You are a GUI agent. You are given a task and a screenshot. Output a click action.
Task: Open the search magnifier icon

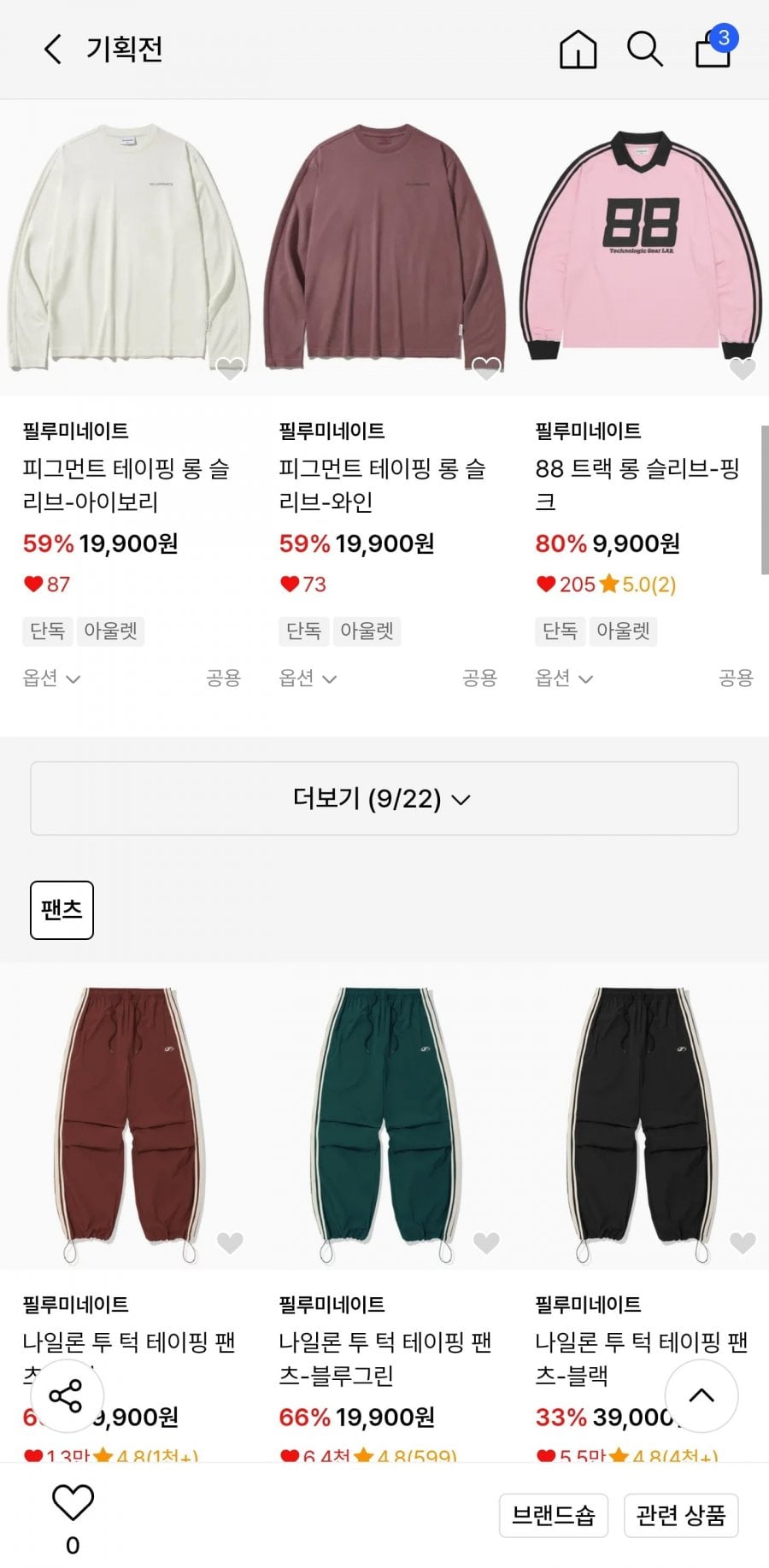644,50
